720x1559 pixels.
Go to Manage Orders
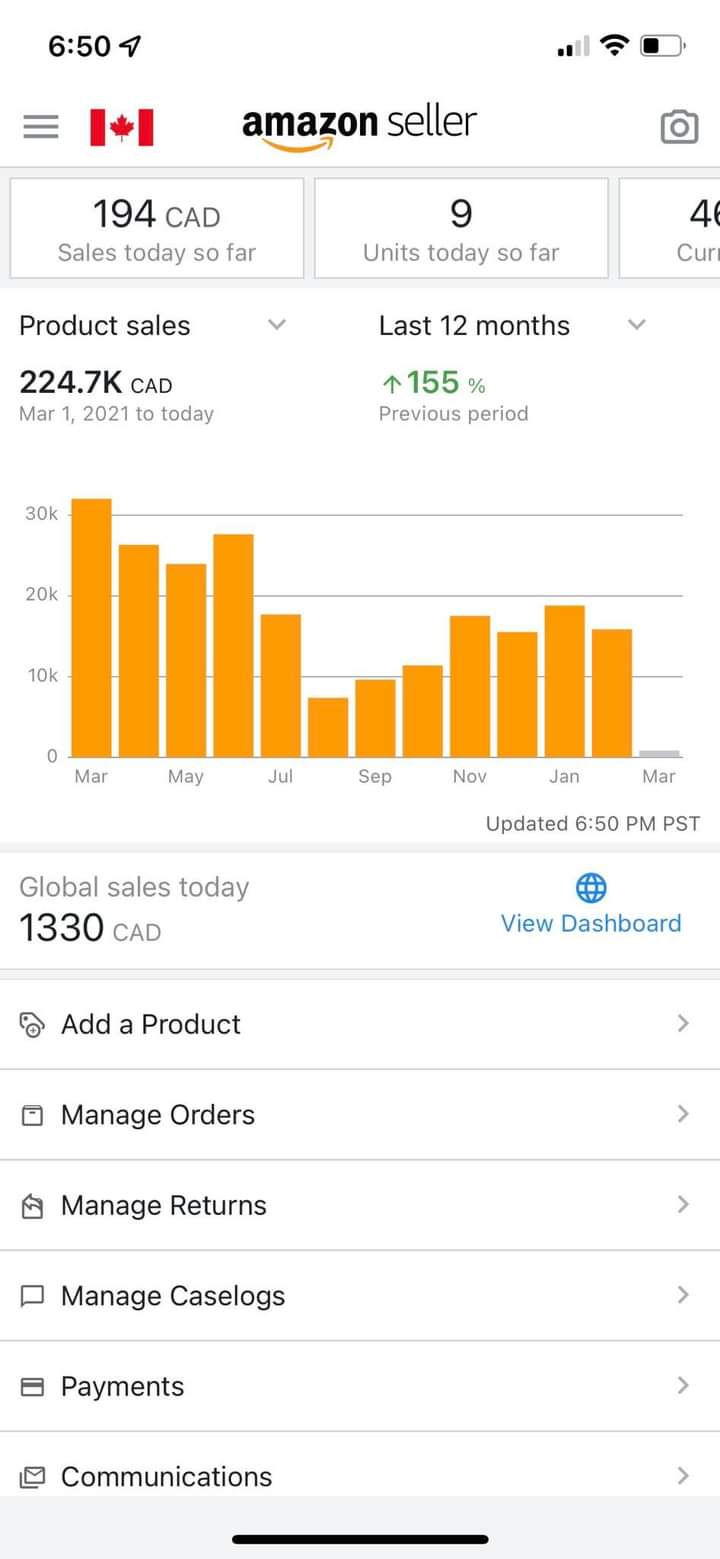tap(360, 1115)
